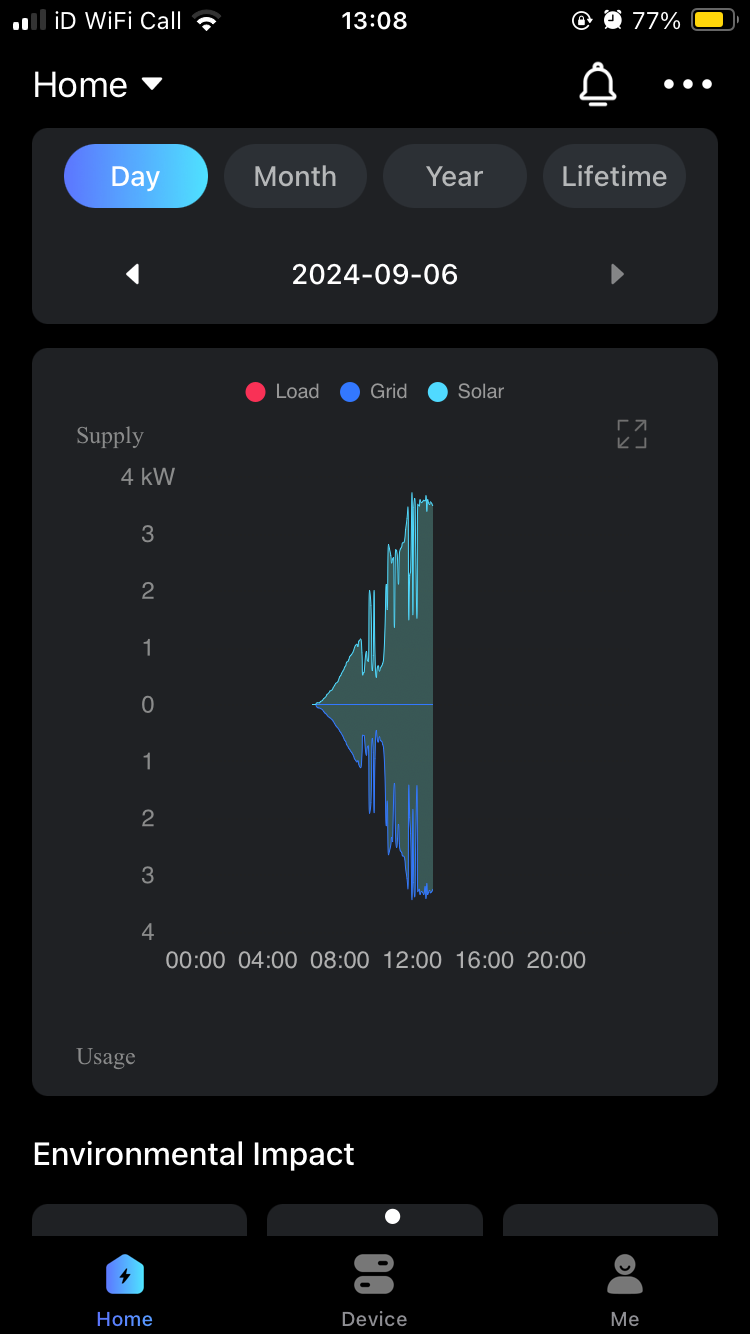Open the date picker for 2024-09-06
The height and width of the screenshot is (1334, 750).
click(x=375, y=274)
